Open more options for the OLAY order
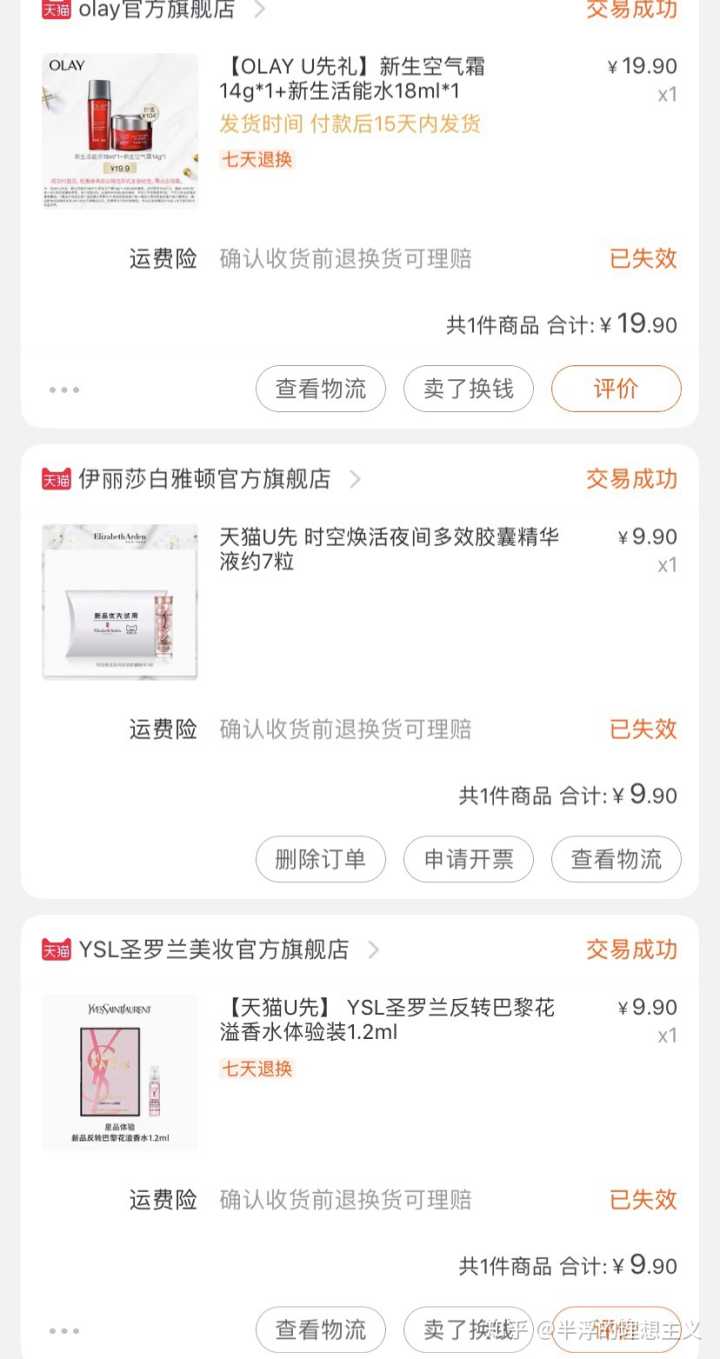Viewport: 720px width, 1359px height. tap(64, 390)
